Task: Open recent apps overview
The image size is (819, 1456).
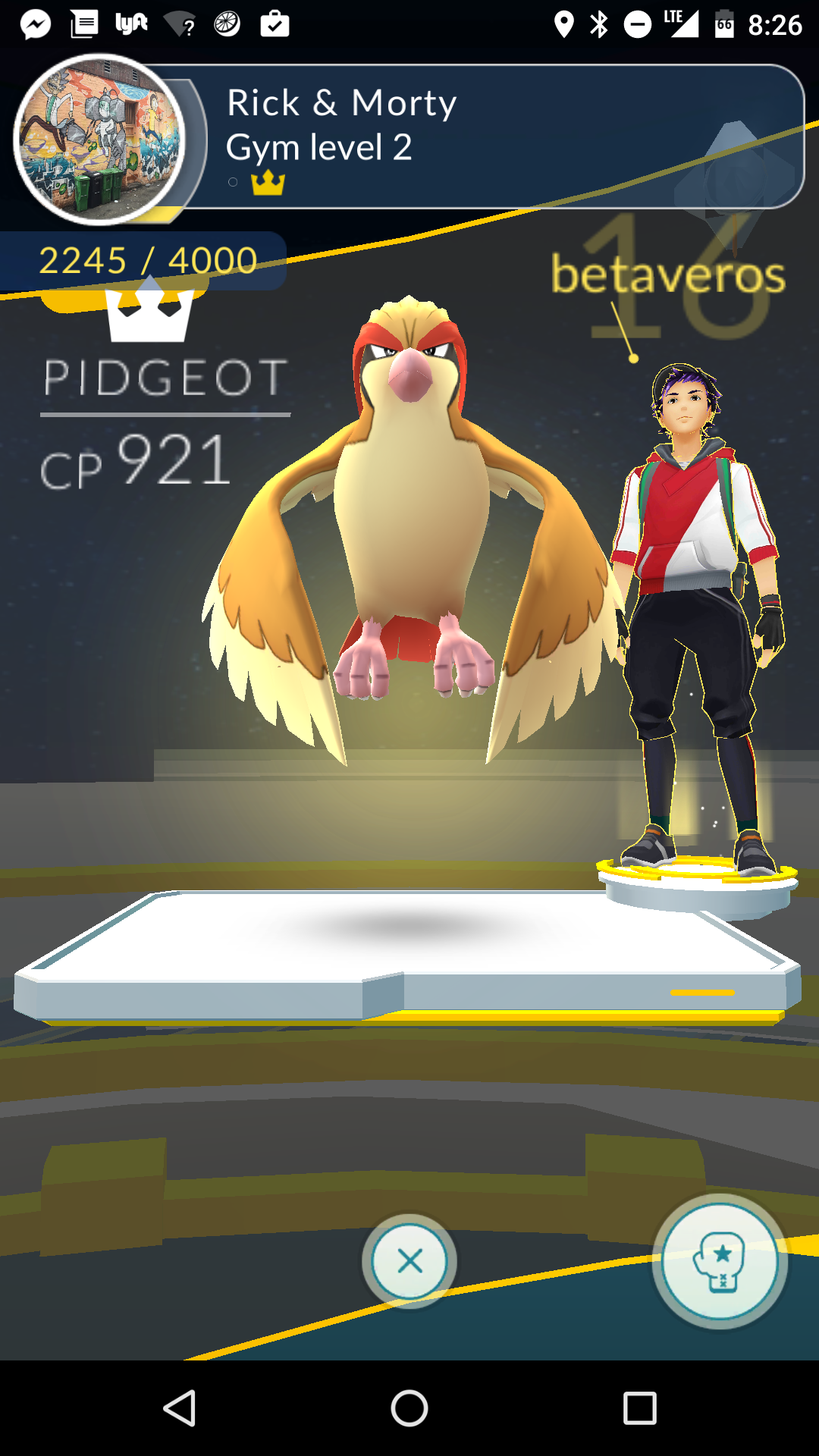Action: (x=639, y=1409)
